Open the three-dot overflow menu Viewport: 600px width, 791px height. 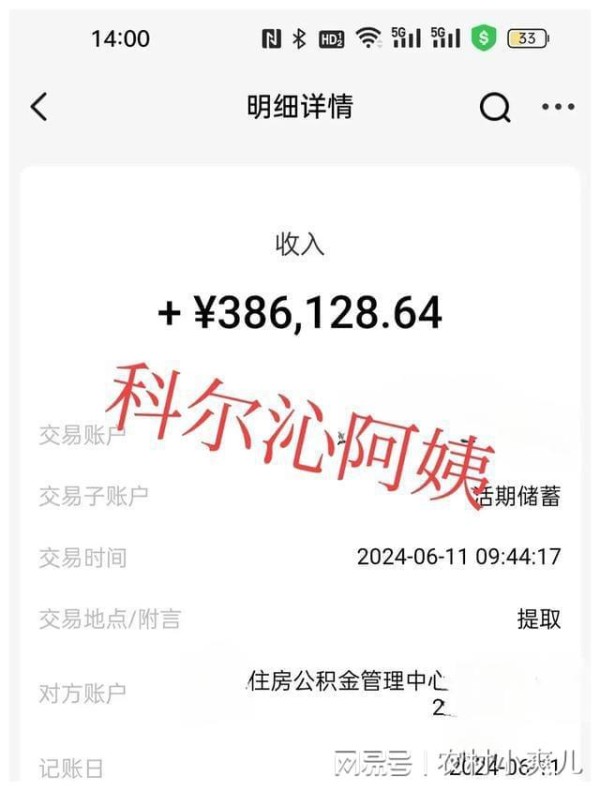557,108
